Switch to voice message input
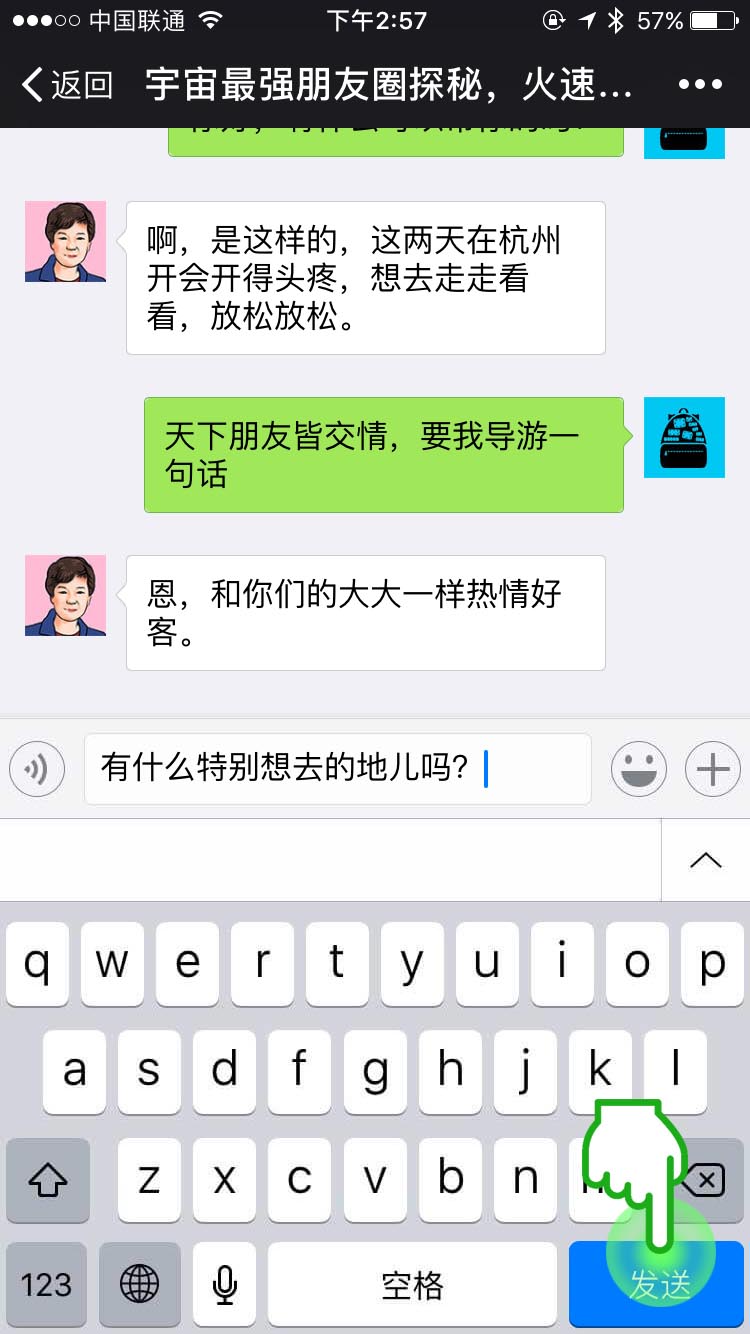This screenshot has height=1334, width=750. click(x=37, y=769)
